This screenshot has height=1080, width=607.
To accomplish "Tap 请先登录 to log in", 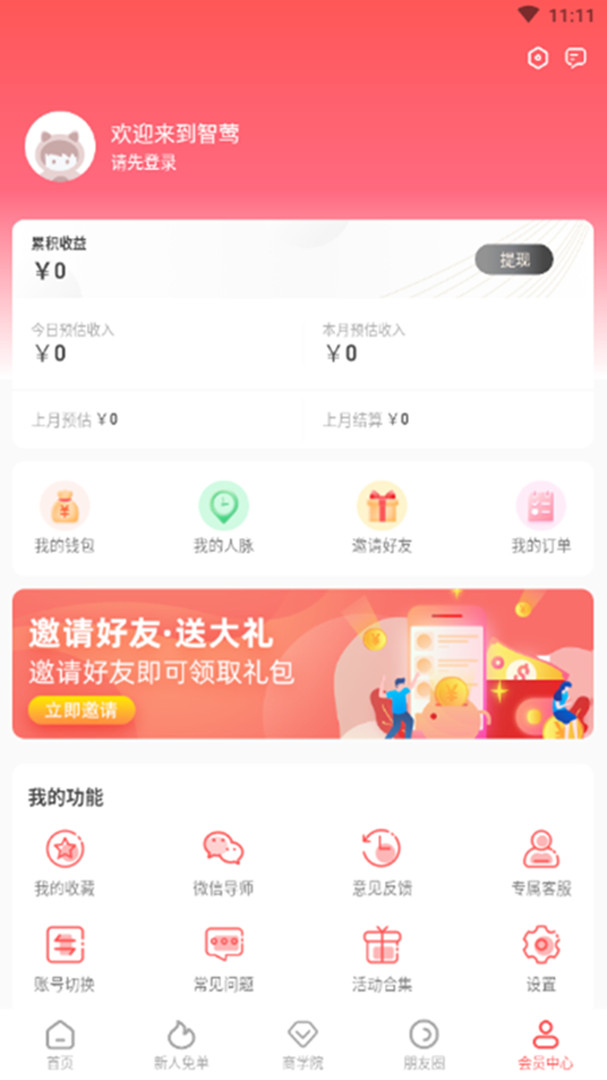I will 144,163.
